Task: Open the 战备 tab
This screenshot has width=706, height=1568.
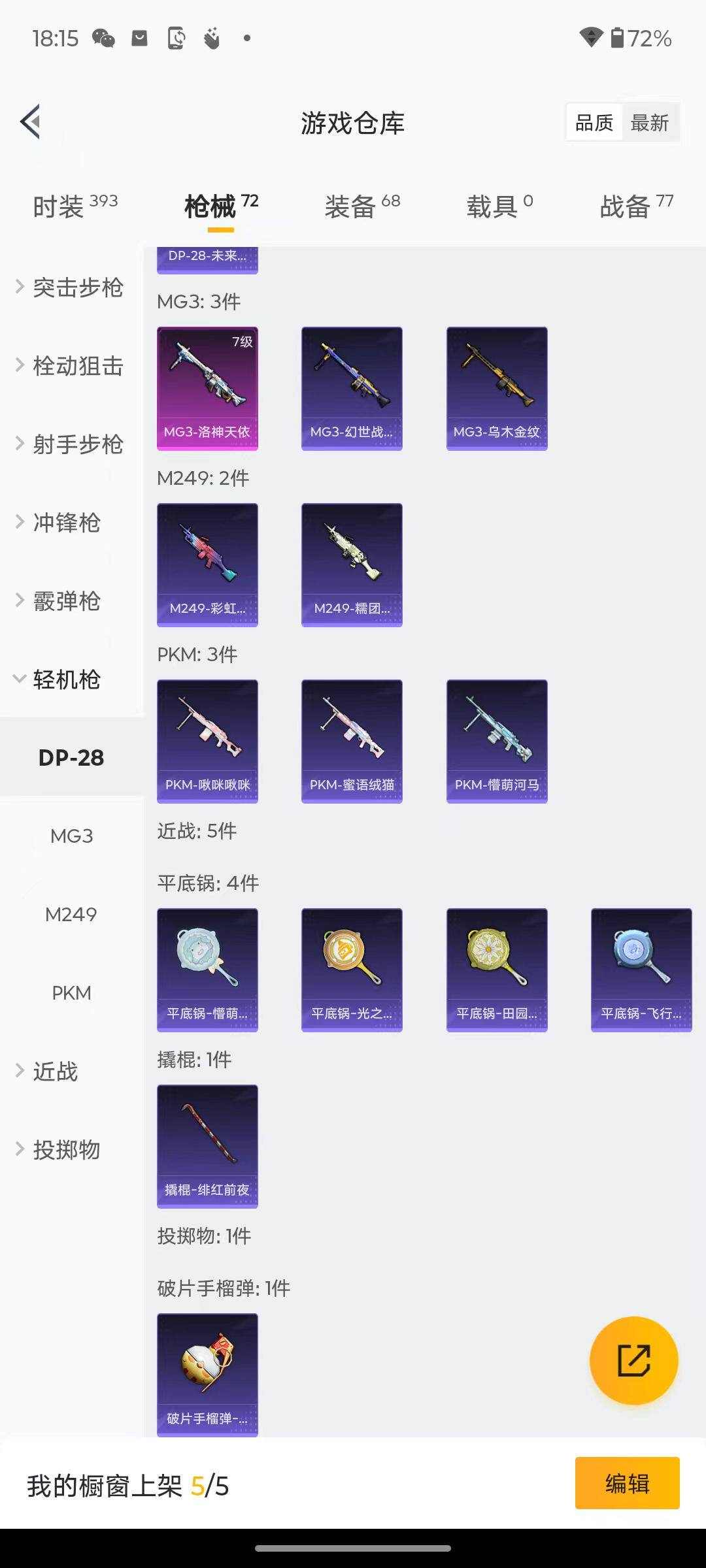Action: [636, 206]
